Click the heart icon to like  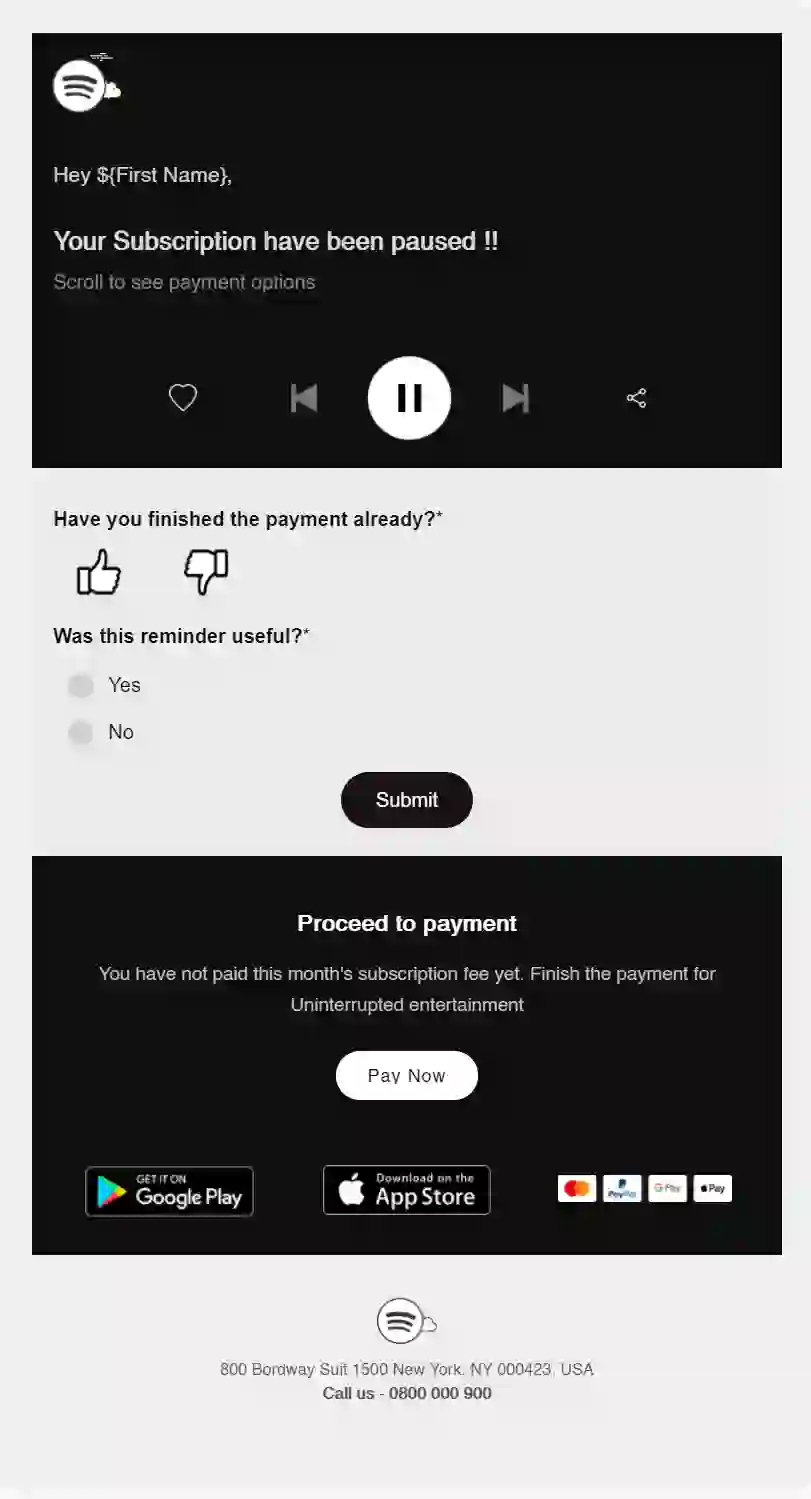pos(182,397)
